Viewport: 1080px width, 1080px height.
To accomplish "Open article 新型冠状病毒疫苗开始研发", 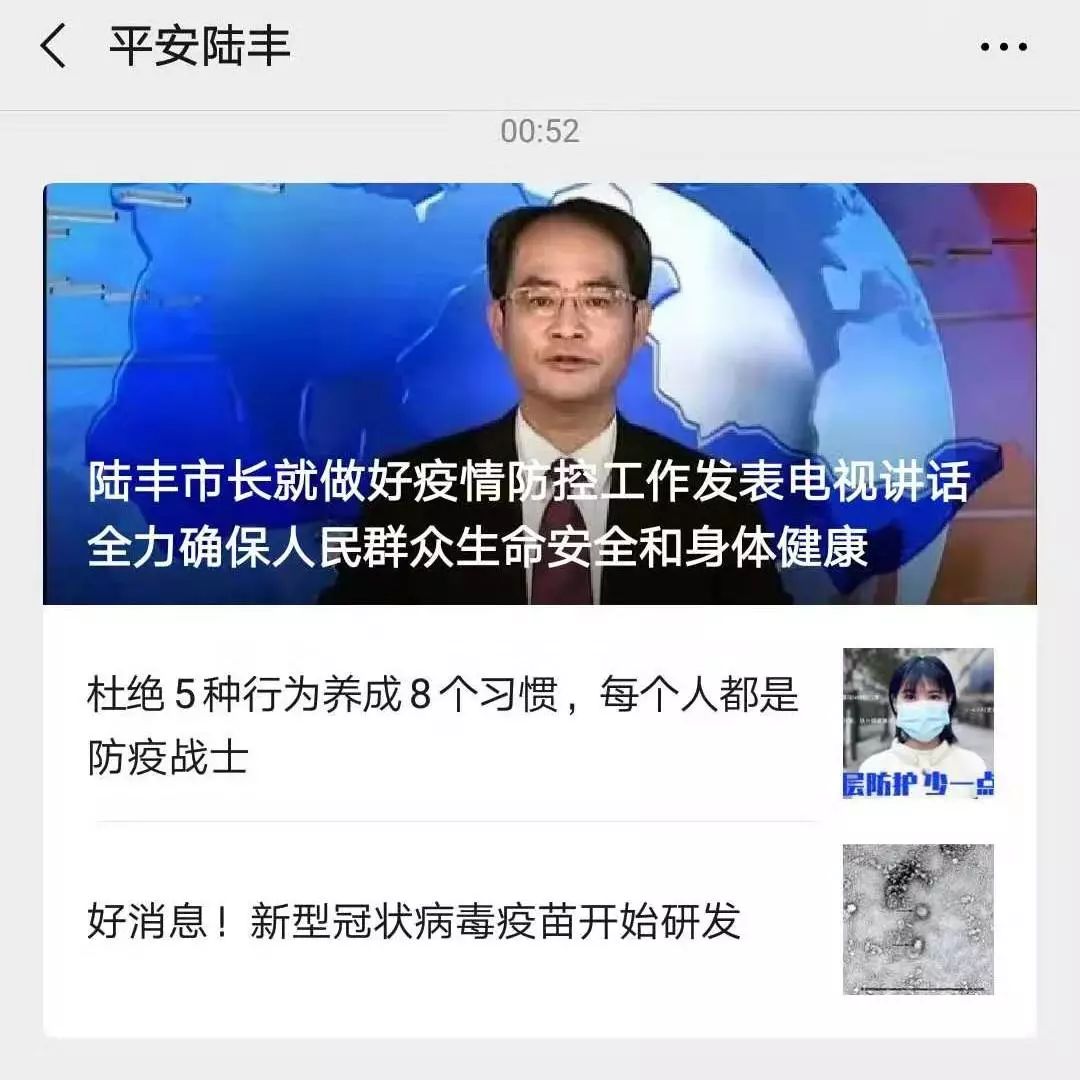I will 413,920.
